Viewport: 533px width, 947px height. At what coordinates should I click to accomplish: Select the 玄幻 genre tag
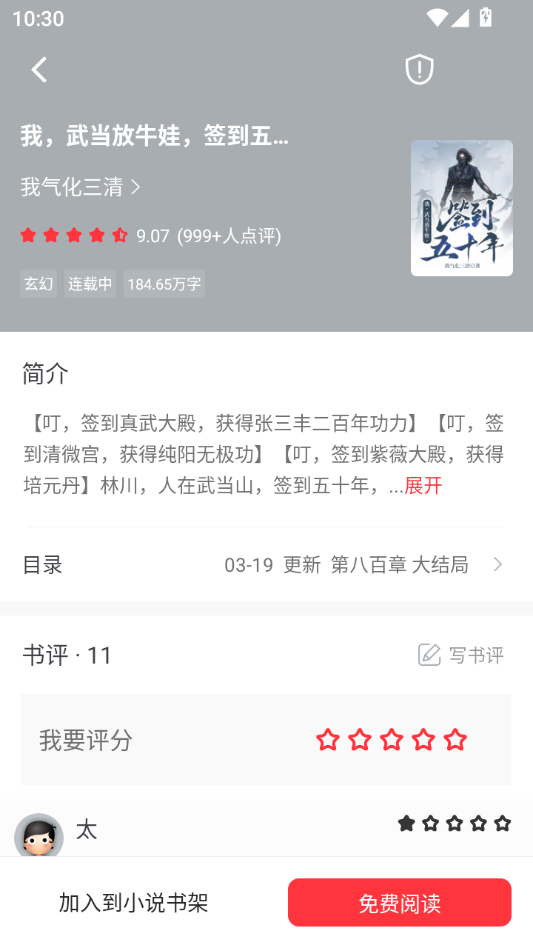[39, 284]
